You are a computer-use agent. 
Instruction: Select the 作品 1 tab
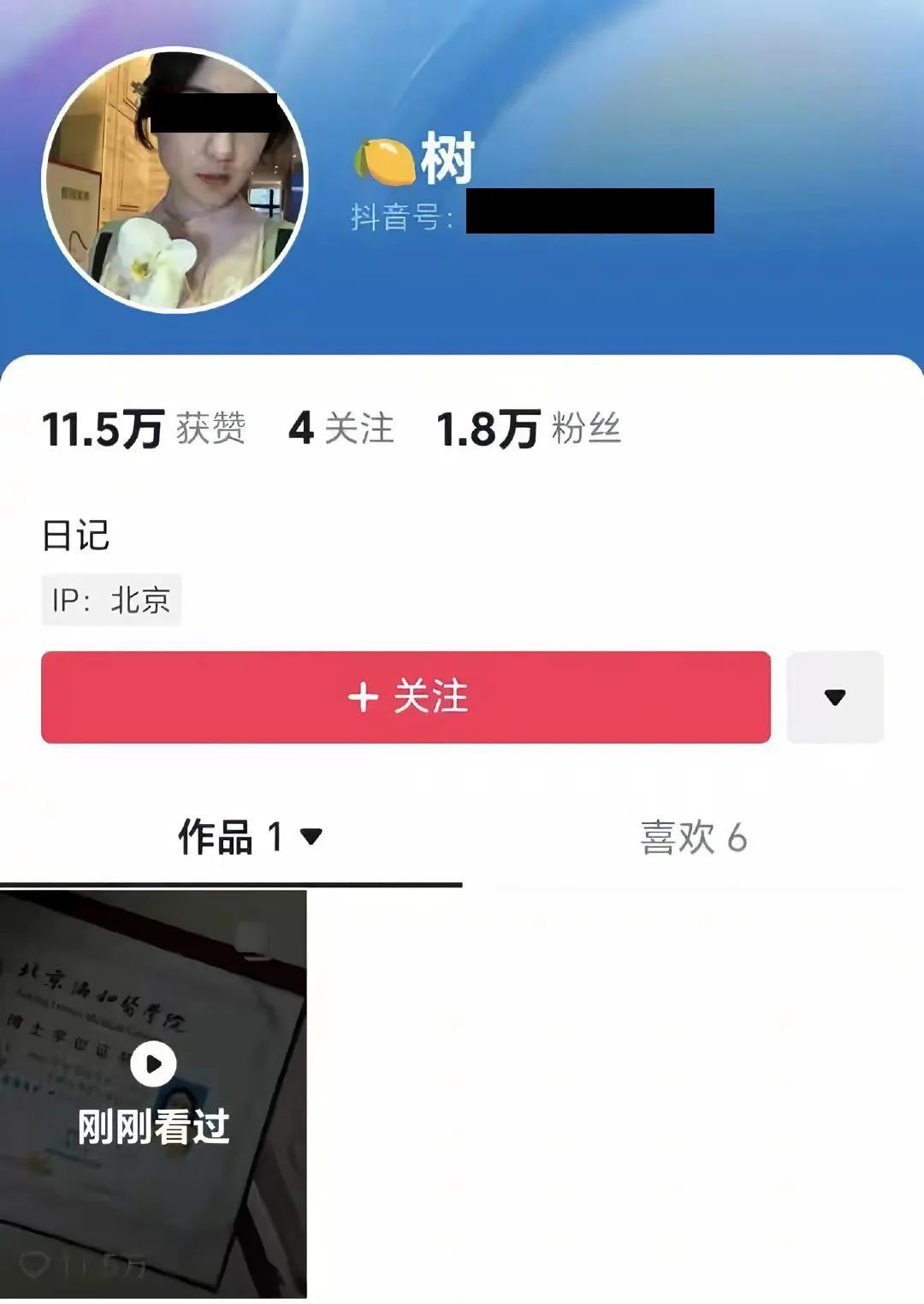248,838
